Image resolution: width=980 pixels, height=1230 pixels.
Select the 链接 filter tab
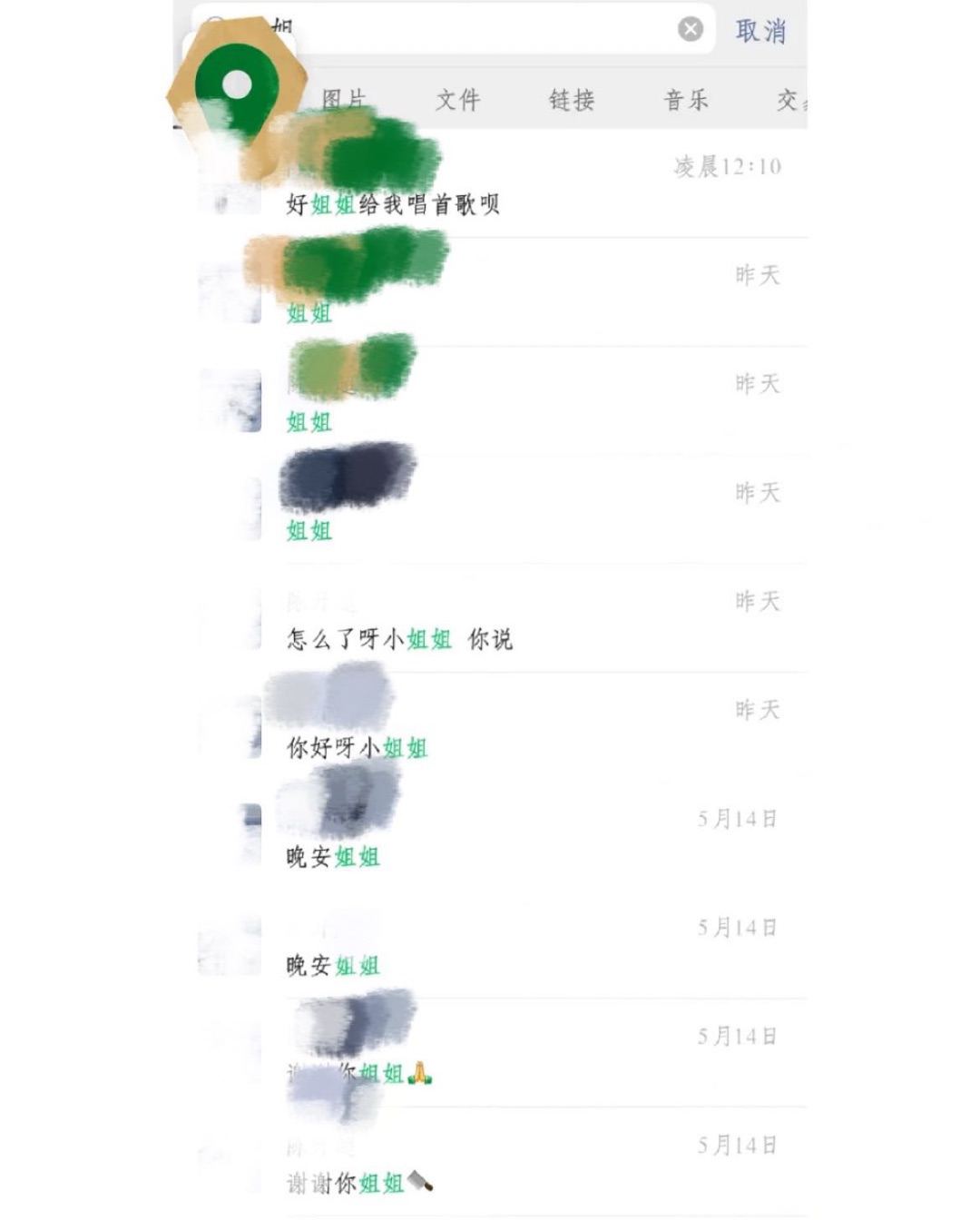(572, 100)
